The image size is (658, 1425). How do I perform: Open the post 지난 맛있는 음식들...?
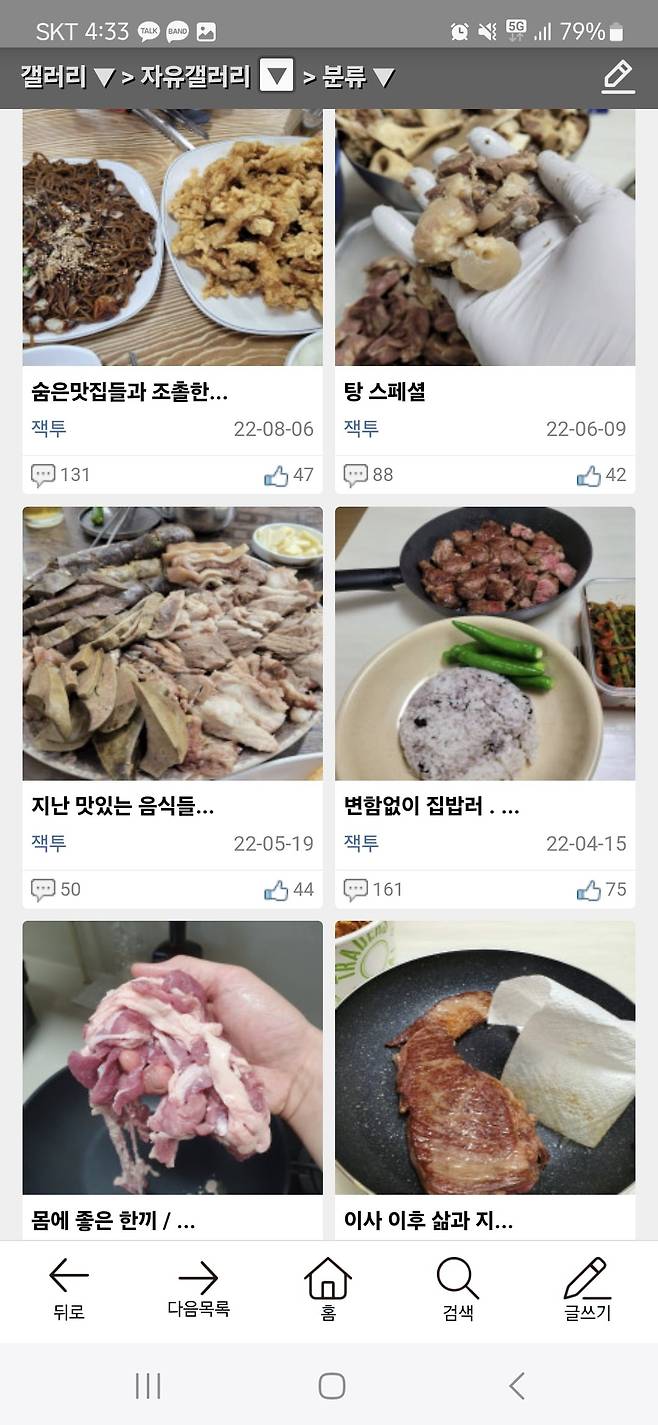tap(123, 806)
